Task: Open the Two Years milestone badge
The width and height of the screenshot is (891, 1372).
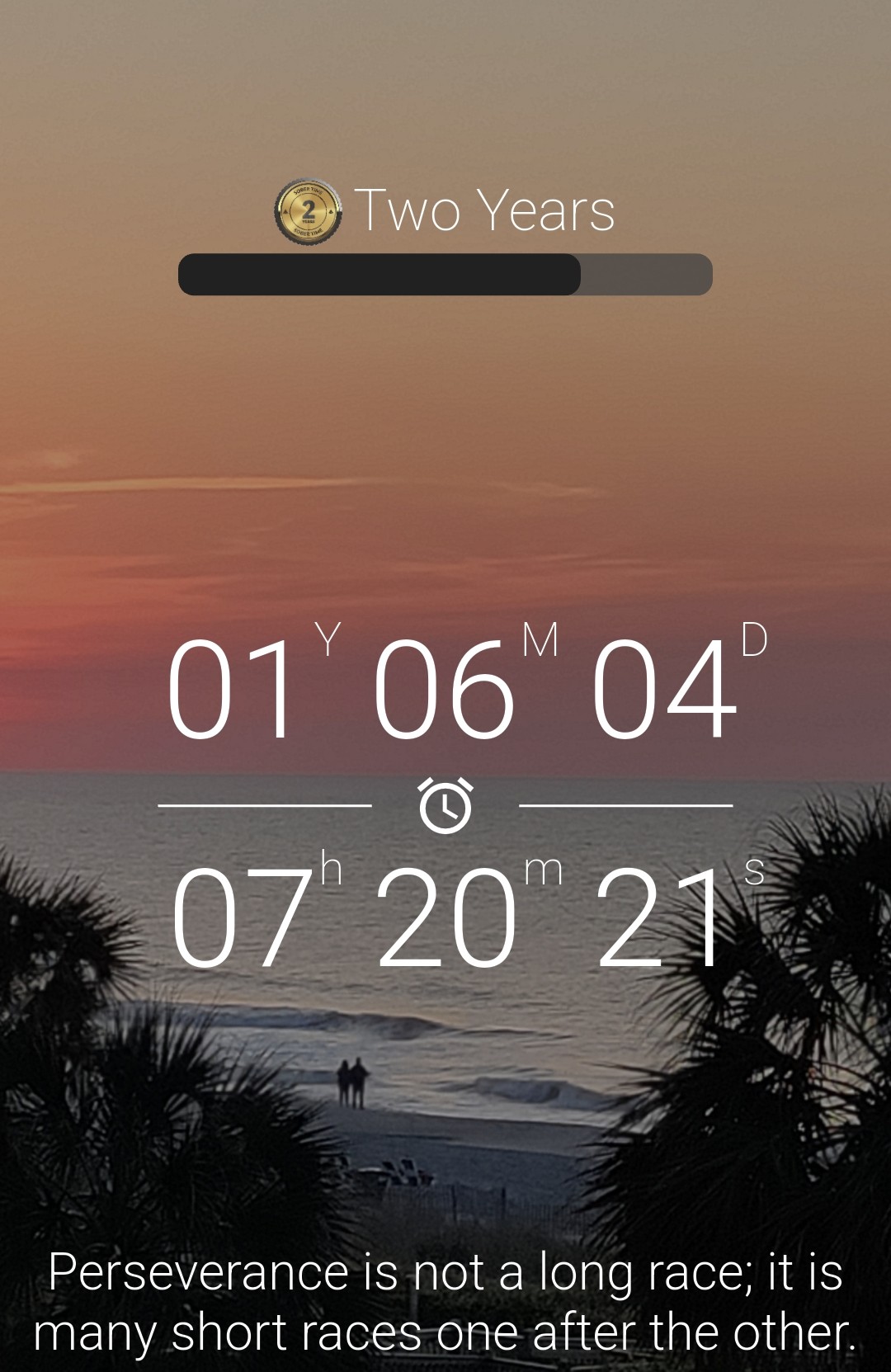Action: [x=308, y=212]
